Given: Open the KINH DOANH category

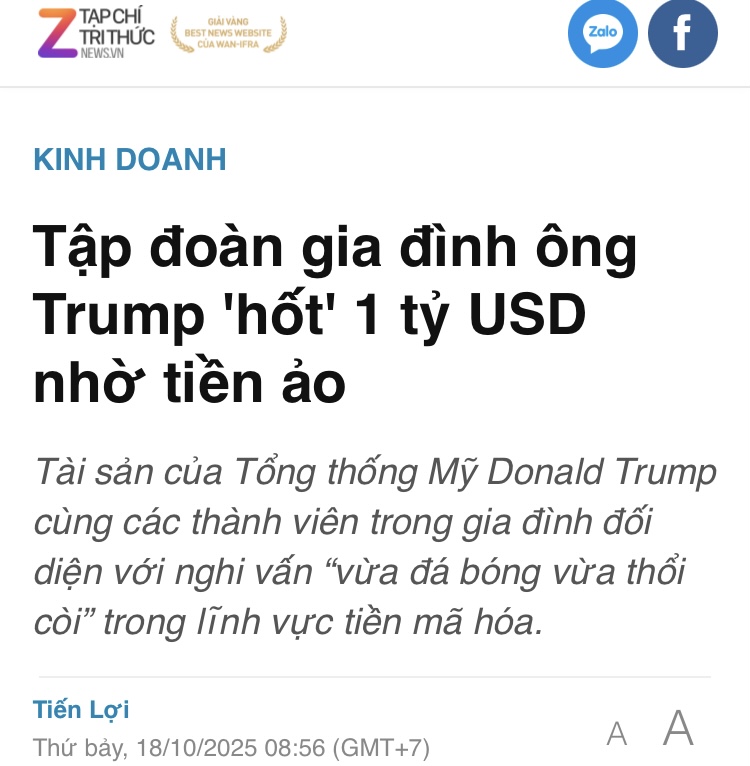Looking at the screenshot, I should click(x=130, y=159).
